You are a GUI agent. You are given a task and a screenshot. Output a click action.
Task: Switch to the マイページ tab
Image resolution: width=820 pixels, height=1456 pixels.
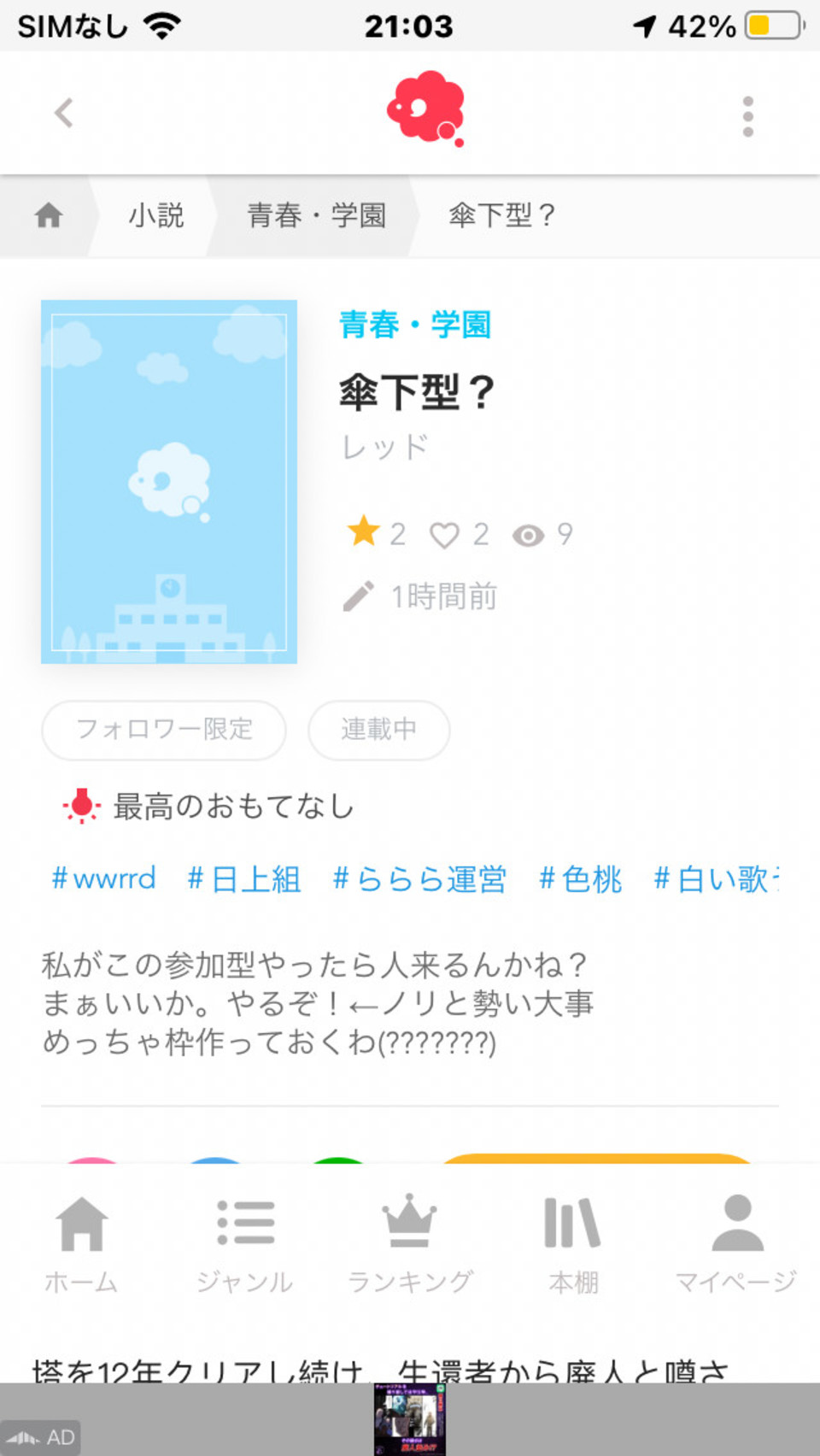coord(736,1243)
